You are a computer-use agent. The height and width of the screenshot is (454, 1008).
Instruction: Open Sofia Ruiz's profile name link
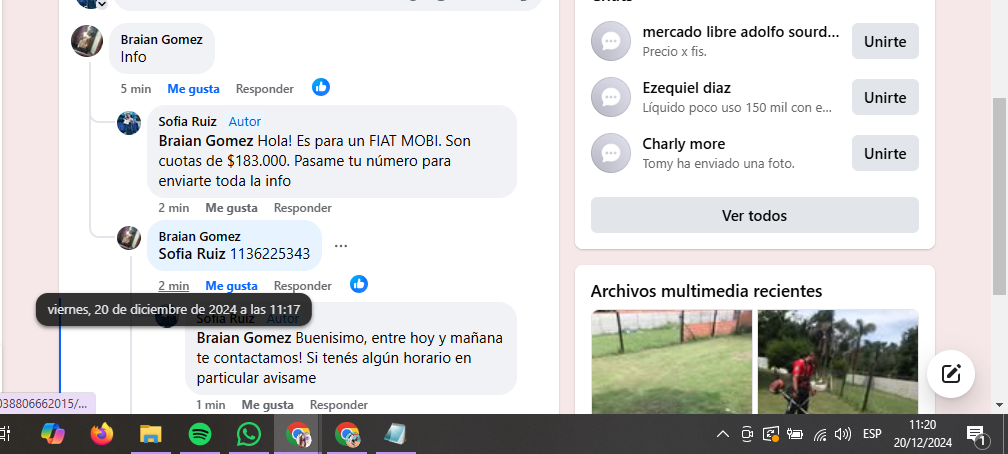pyautogui.click(x=187, y=122)
